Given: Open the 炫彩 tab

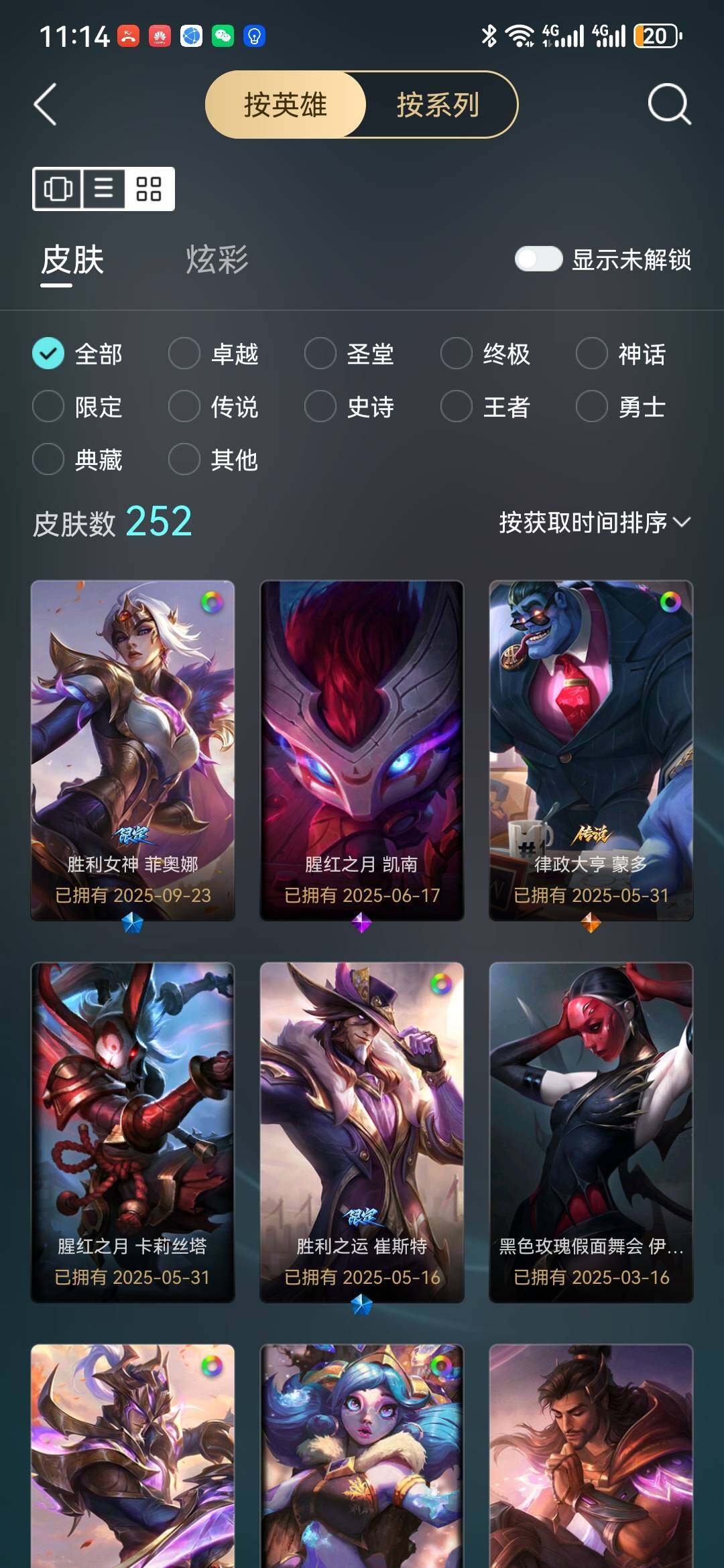Looking at the screenshot, I should tap(217, 260).
